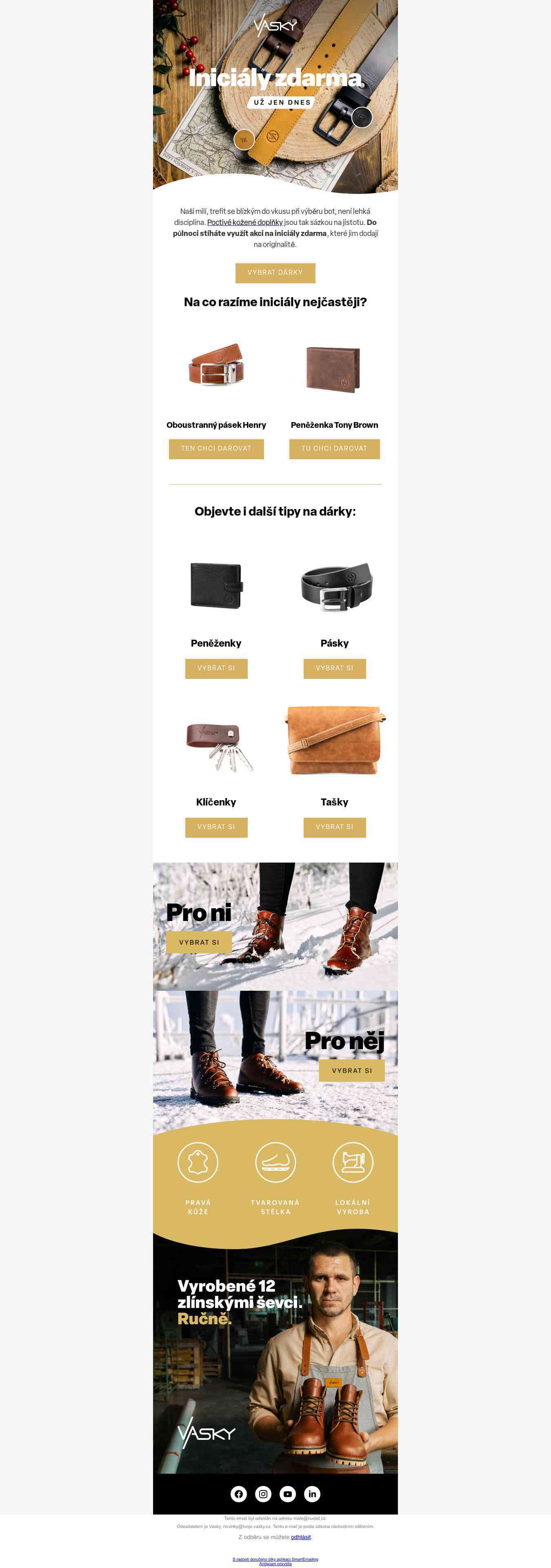This screenshot has width=551, height=1568.
Task: Open the 'Antispam pravidla' link
Action: click(x=275, y=1564)
